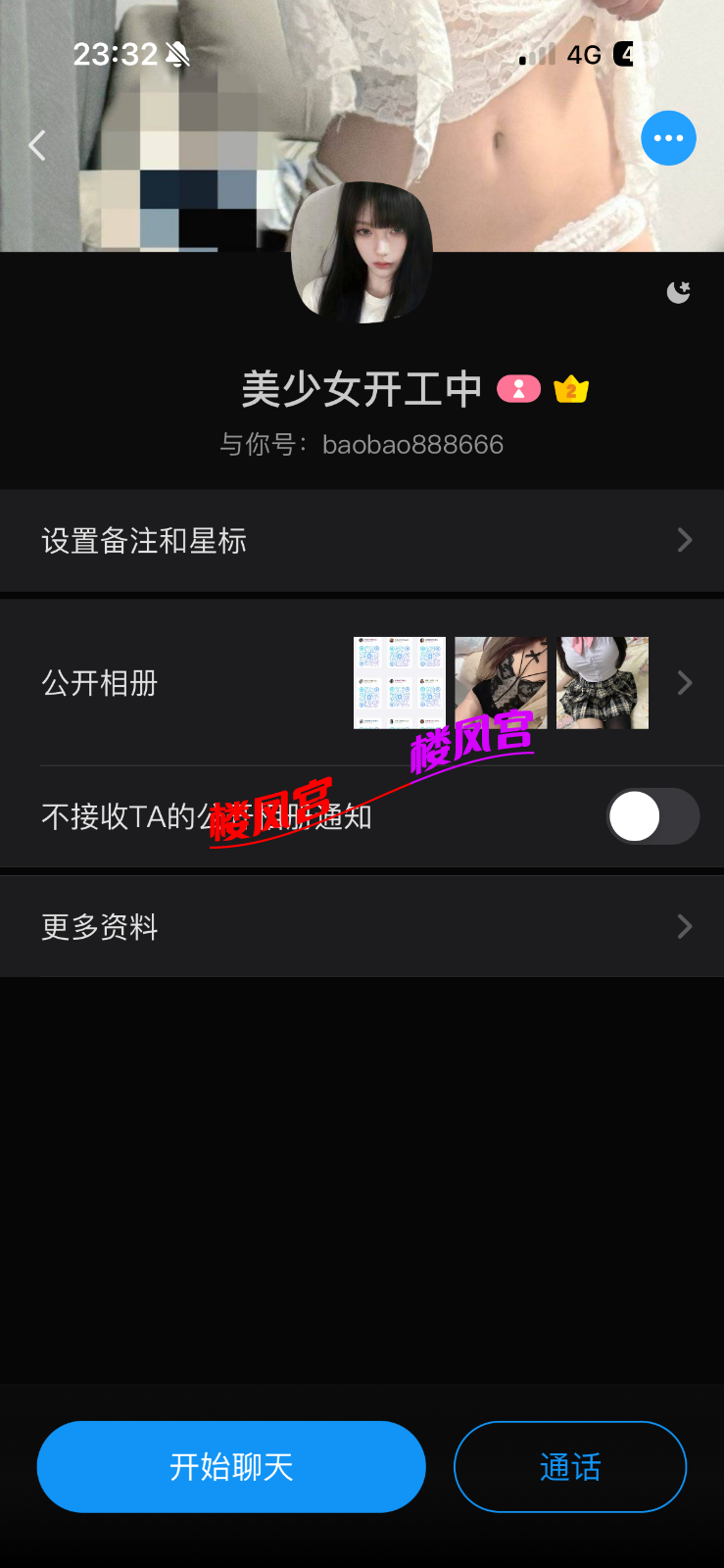
Task: Open 更多资料 details
Action: [362, 926]
